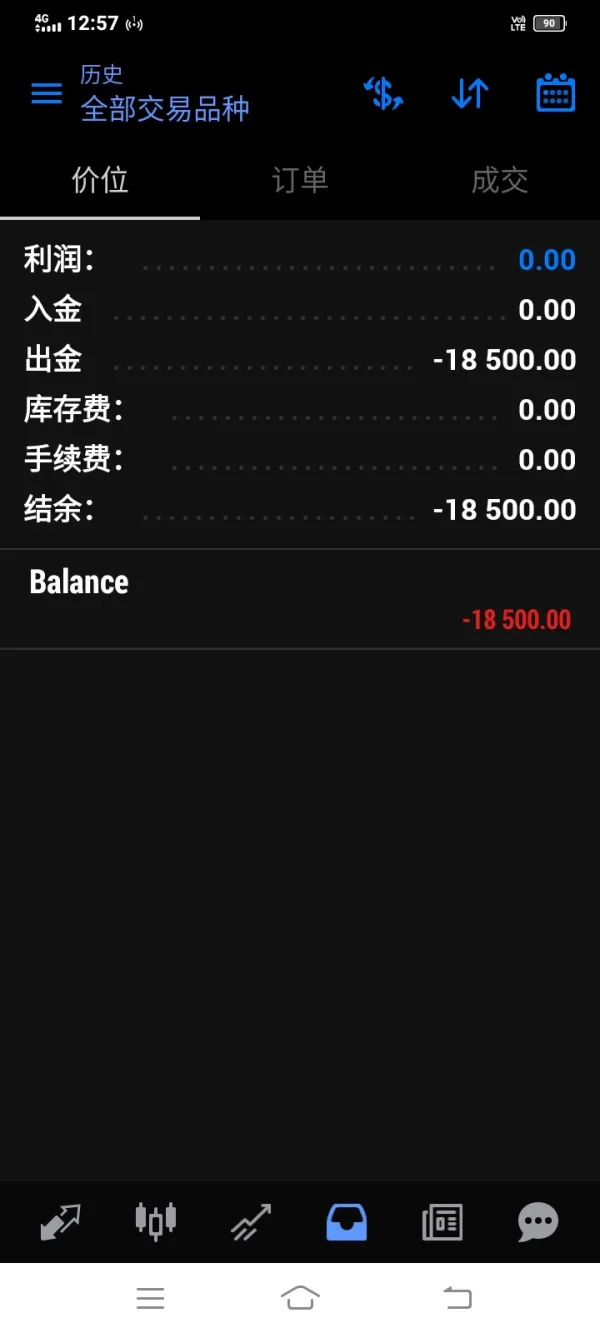
Task: Open the hamburger drawer menu
Action: coord(47,94)
